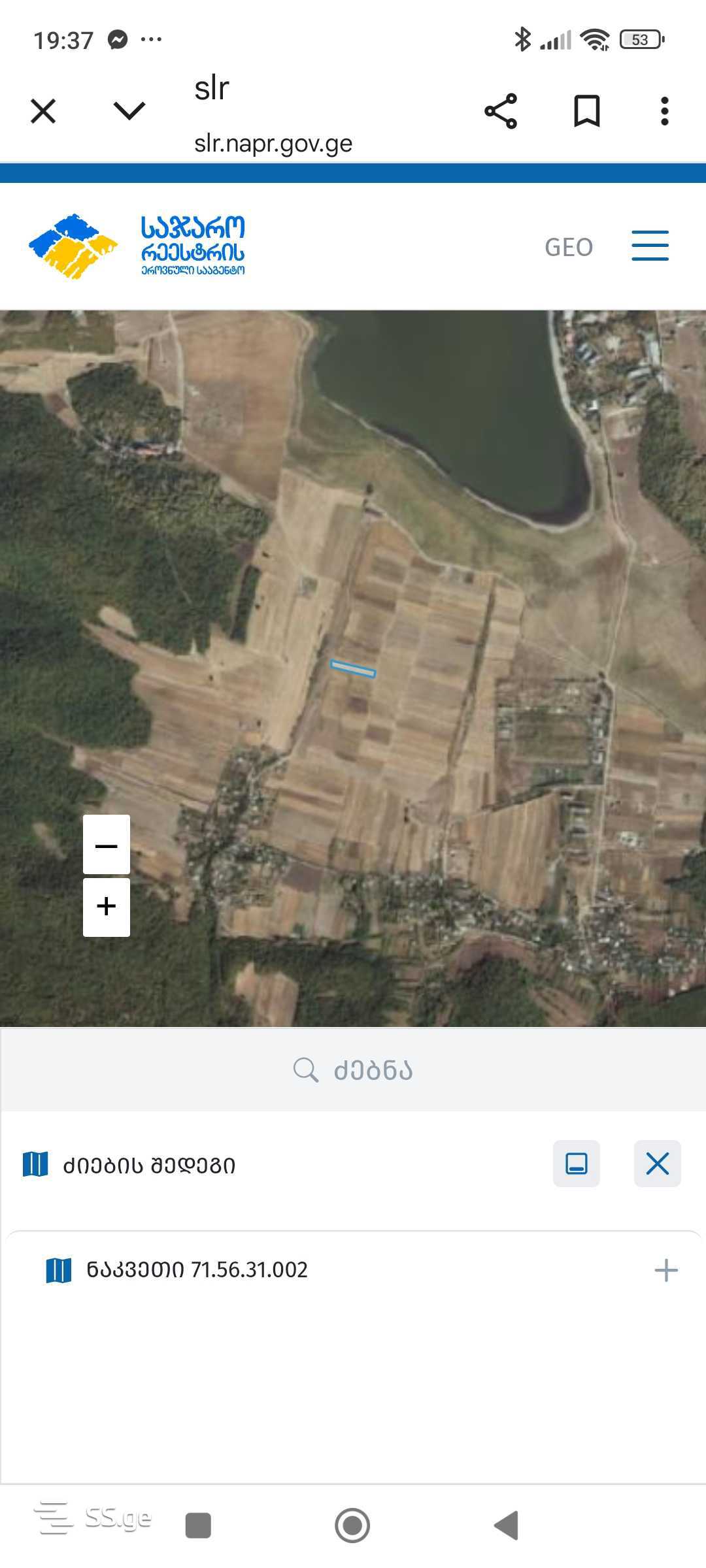
Task: Tap the highlighted parcel on the map
Action: (x=353, y=669)
